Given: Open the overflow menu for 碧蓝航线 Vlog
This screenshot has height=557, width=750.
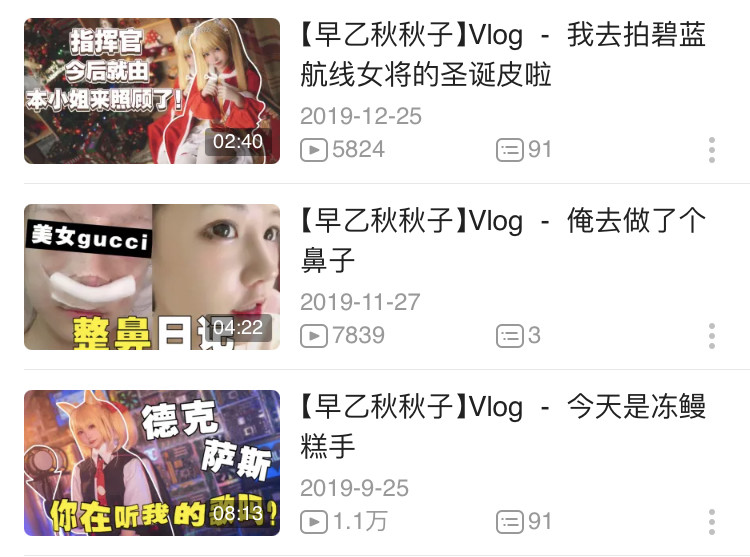Looking at the screenshot, I should [712, 150].
